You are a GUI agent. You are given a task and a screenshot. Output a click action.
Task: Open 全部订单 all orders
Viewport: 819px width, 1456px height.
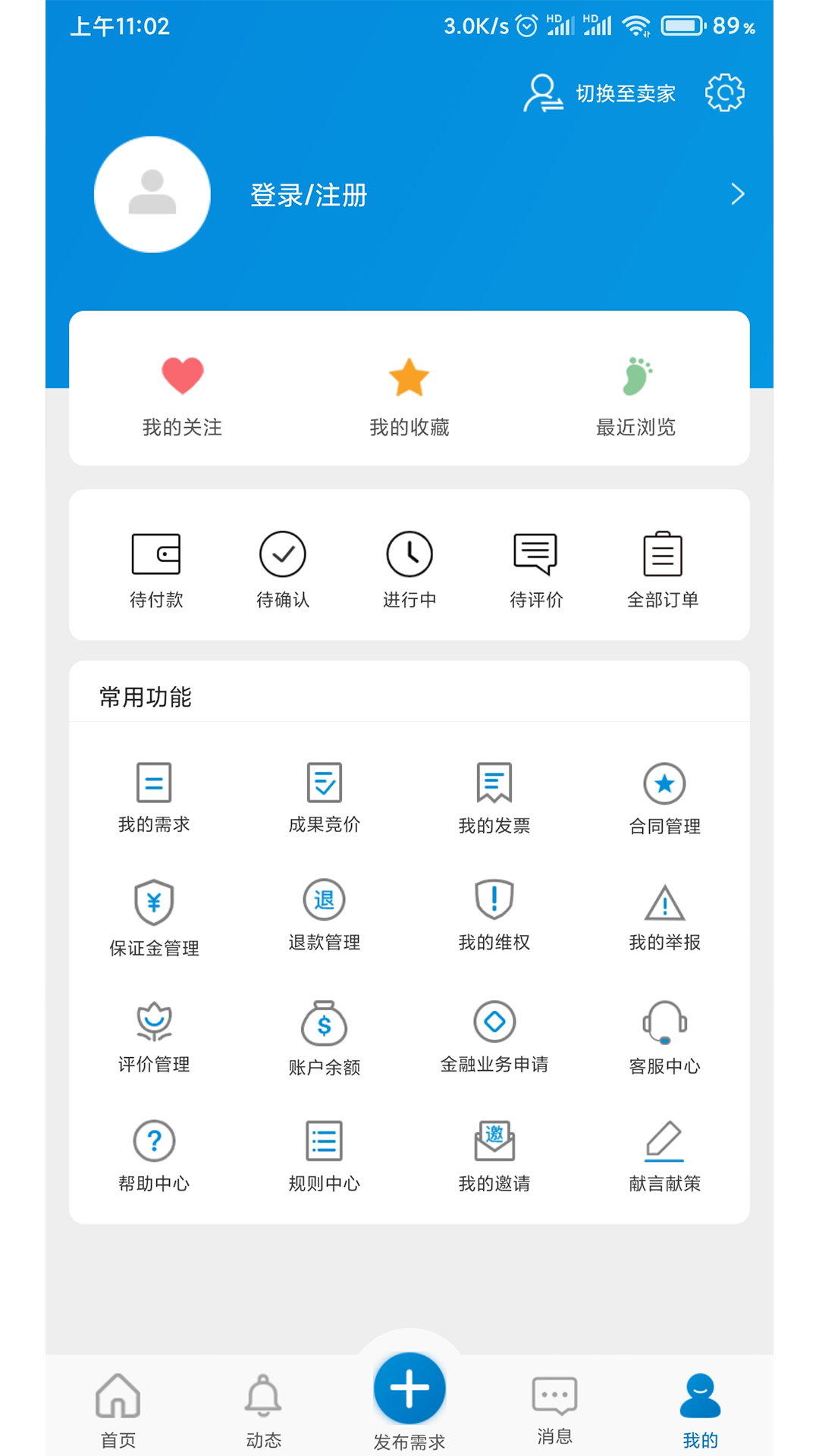[x=663, y=569]
